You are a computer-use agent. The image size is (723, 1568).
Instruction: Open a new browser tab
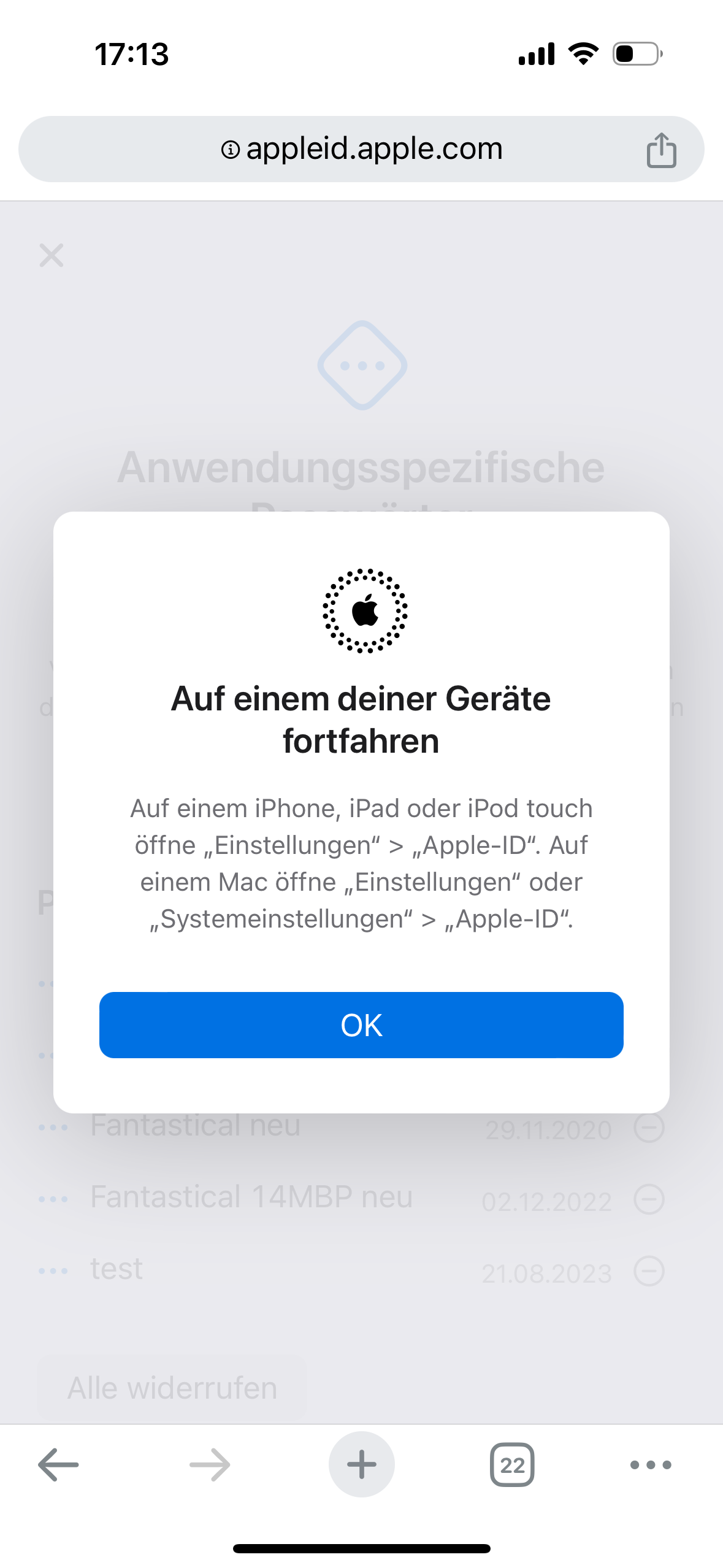[x=361, y=1464]
